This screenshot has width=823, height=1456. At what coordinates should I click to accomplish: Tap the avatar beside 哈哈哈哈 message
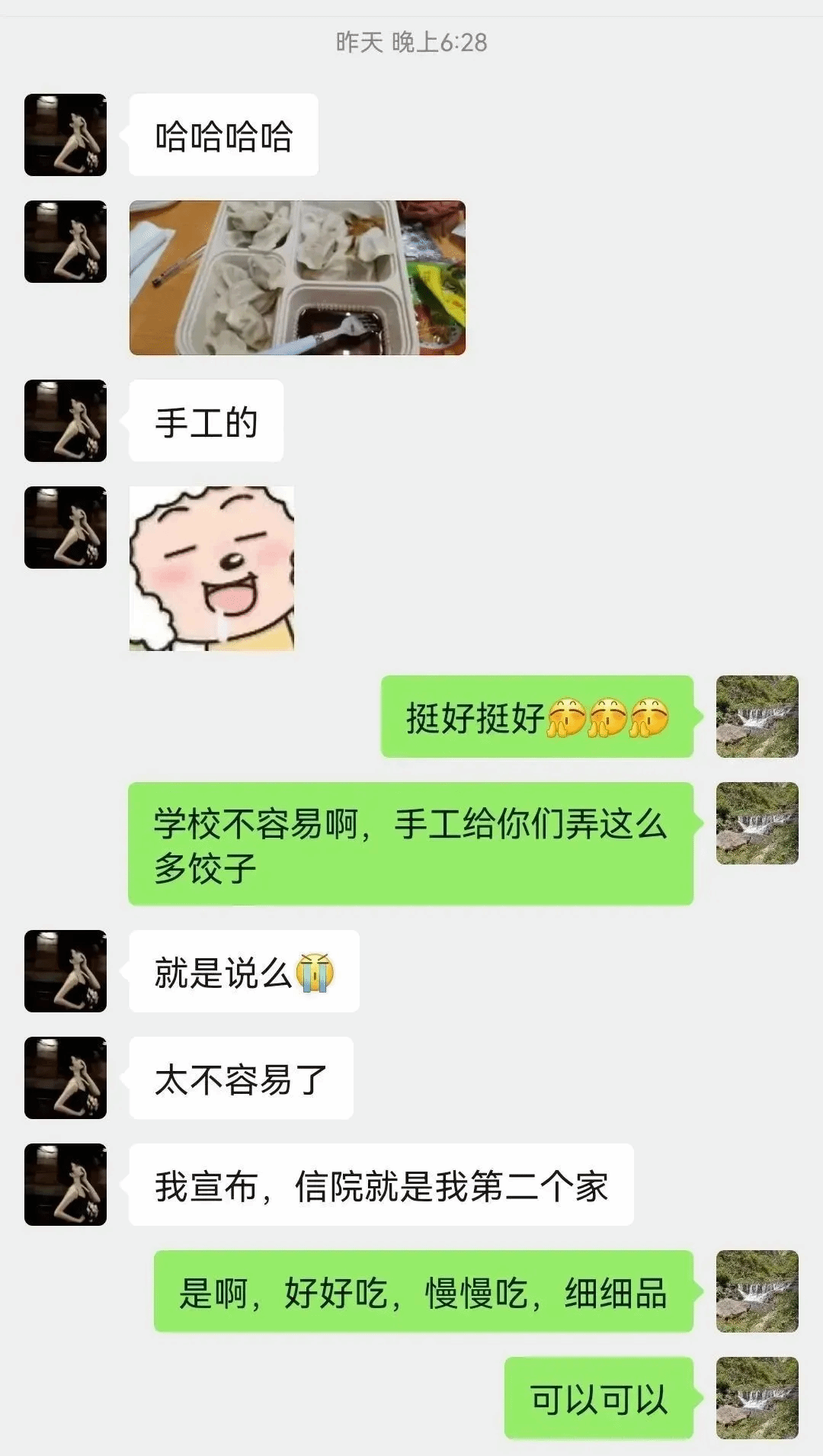(66, 135)
